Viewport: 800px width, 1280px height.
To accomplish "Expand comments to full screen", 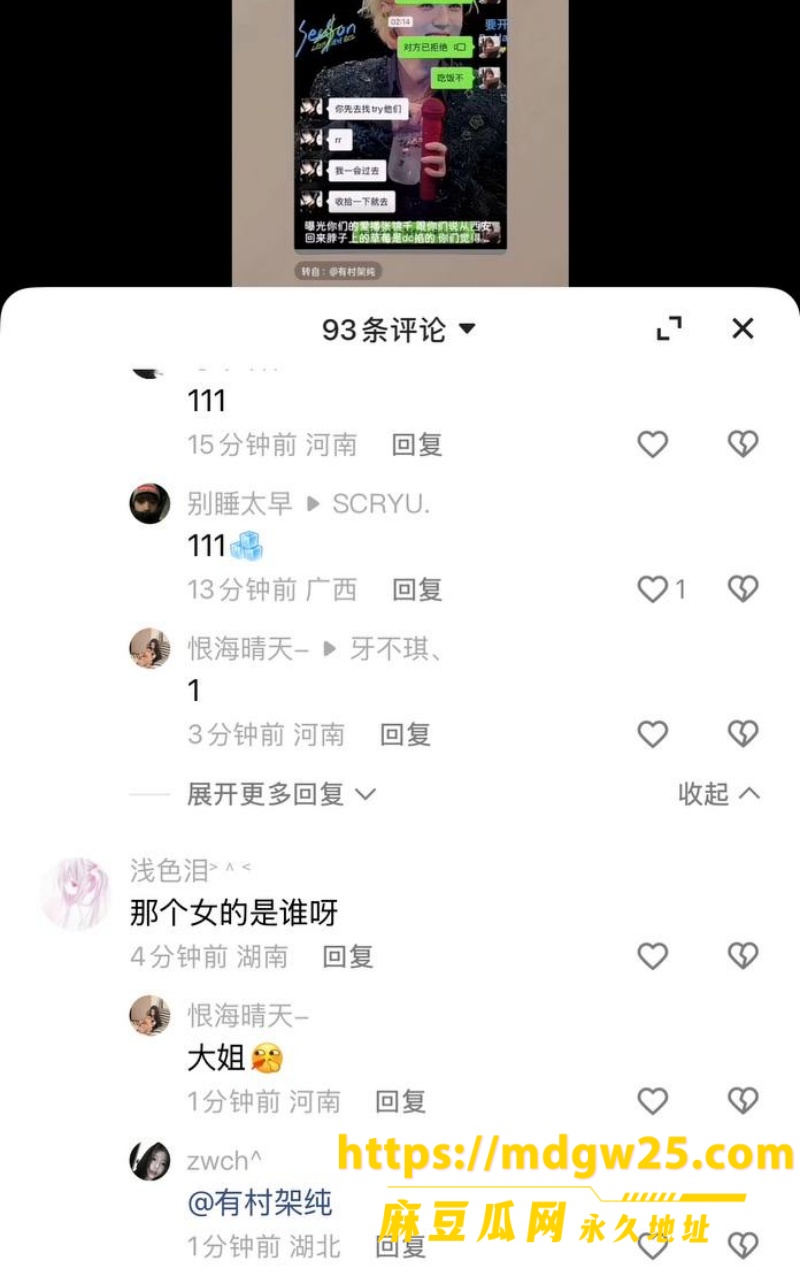I will click(x=669, y=329).
